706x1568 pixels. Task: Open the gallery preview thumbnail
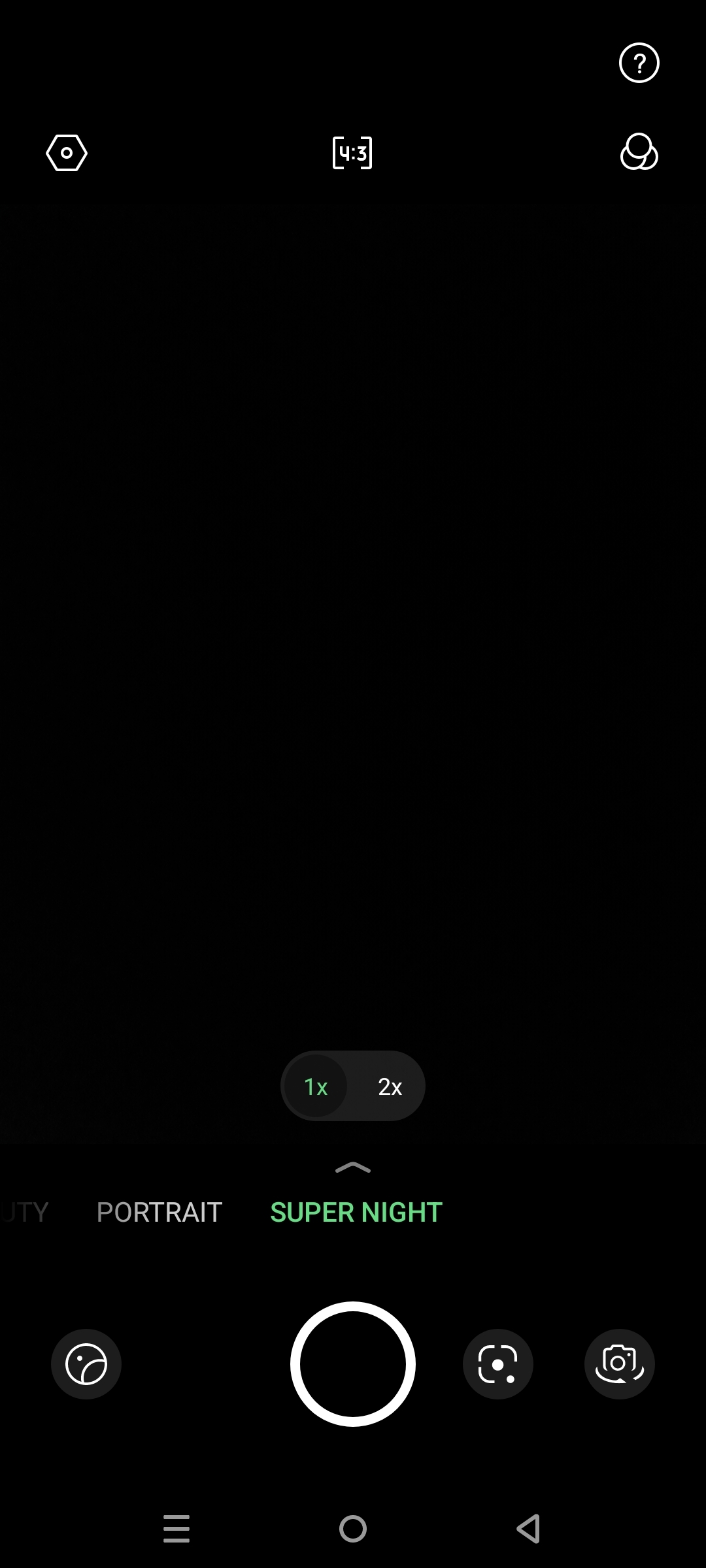click(x=86, y=1364)
